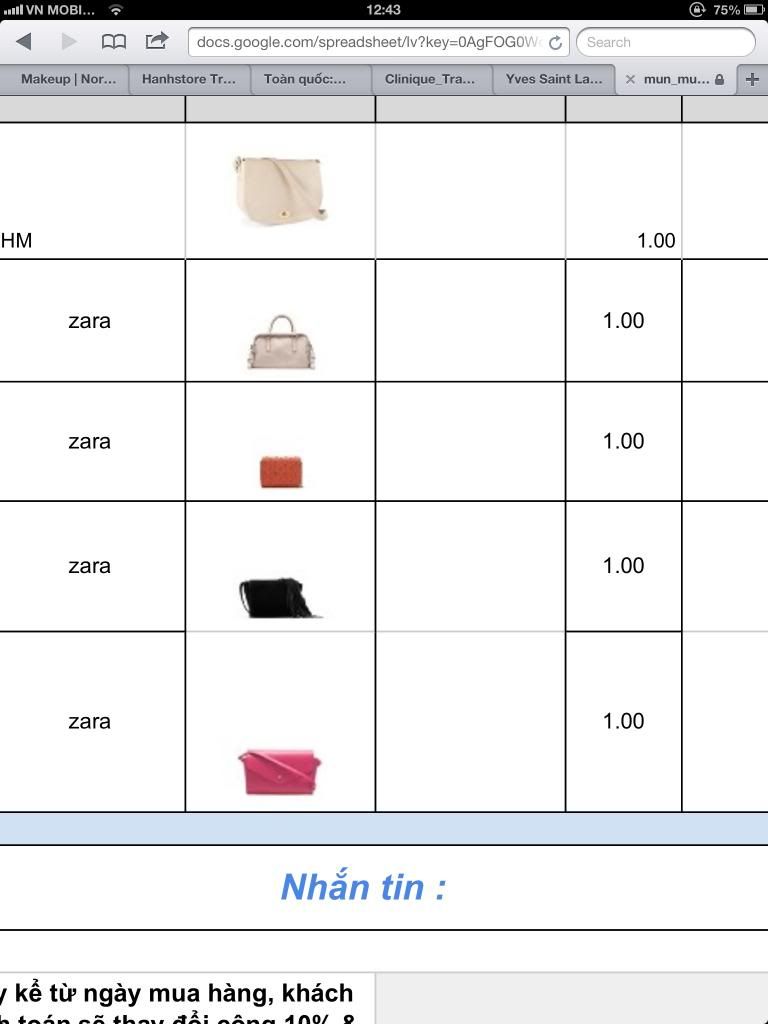
Task: Edit the docs.google.com address bar
Action: pos(365,42)
